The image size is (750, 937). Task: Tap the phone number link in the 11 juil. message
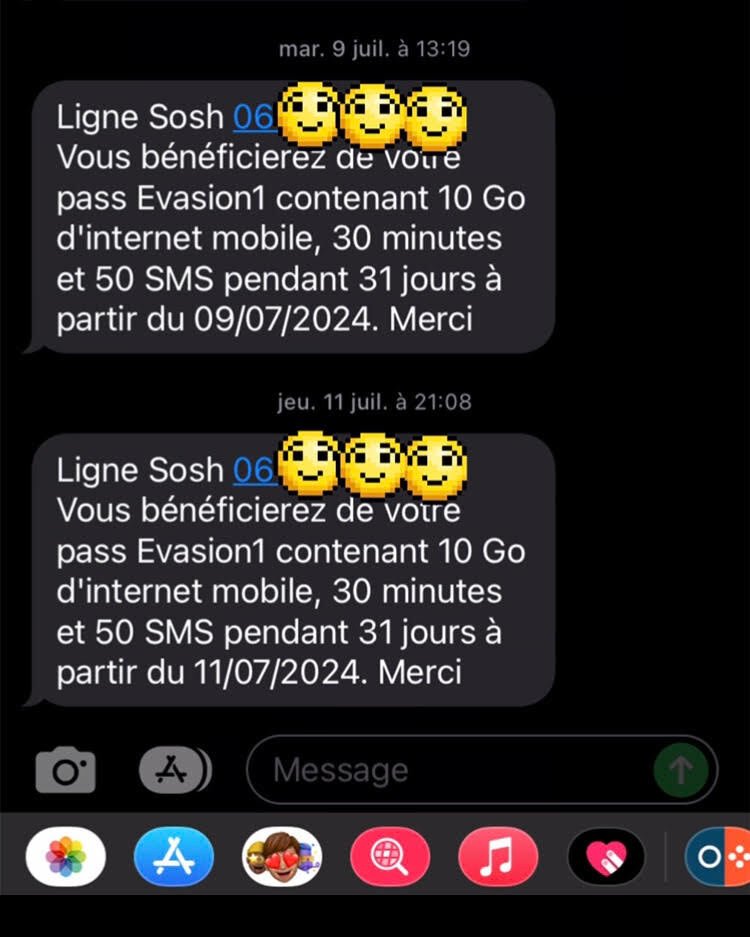tap(253, 470)
